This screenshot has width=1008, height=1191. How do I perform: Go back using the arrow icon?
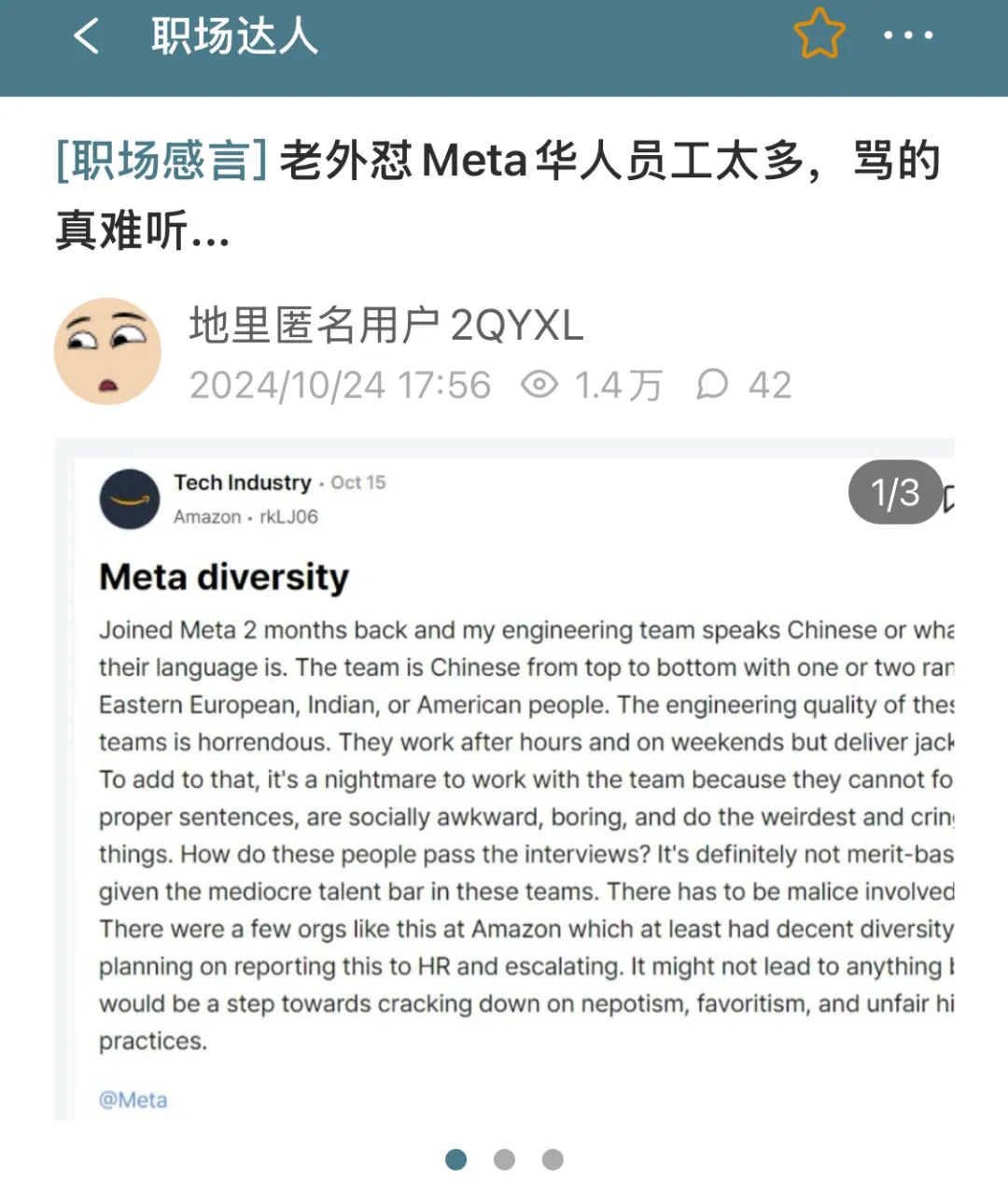86,36
